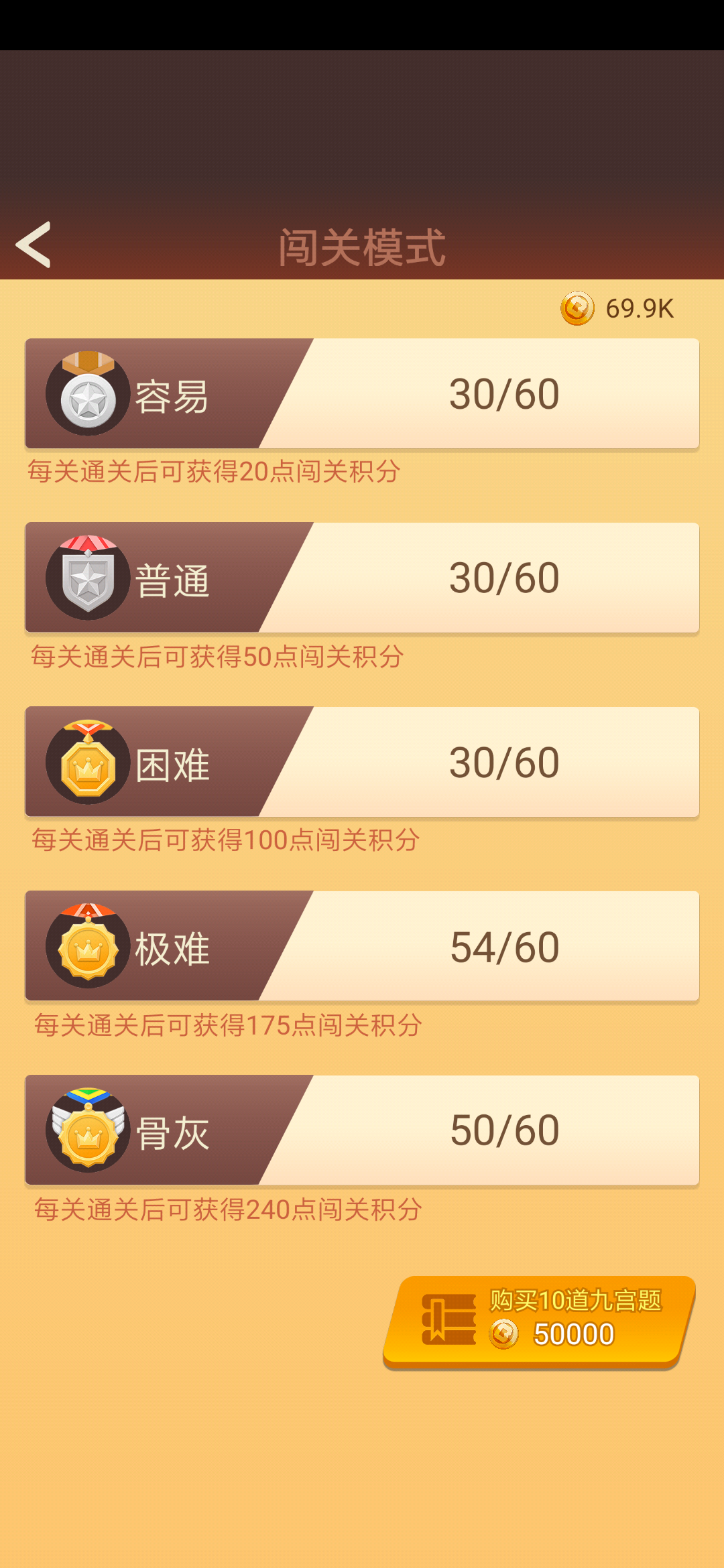Buy 10 九宫 puzzles for 50000 coins
This screenshot has width=724, height=1568.
[539, 1321]
